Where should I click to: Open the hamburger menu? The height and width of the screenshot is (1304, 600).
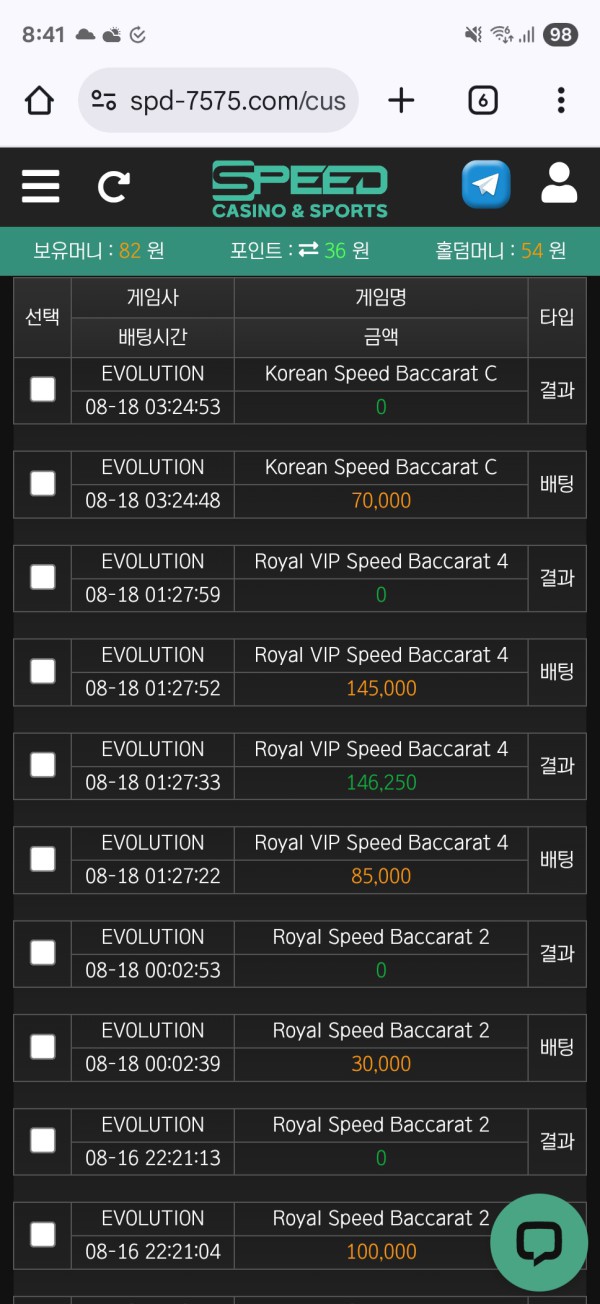[41, 186]
